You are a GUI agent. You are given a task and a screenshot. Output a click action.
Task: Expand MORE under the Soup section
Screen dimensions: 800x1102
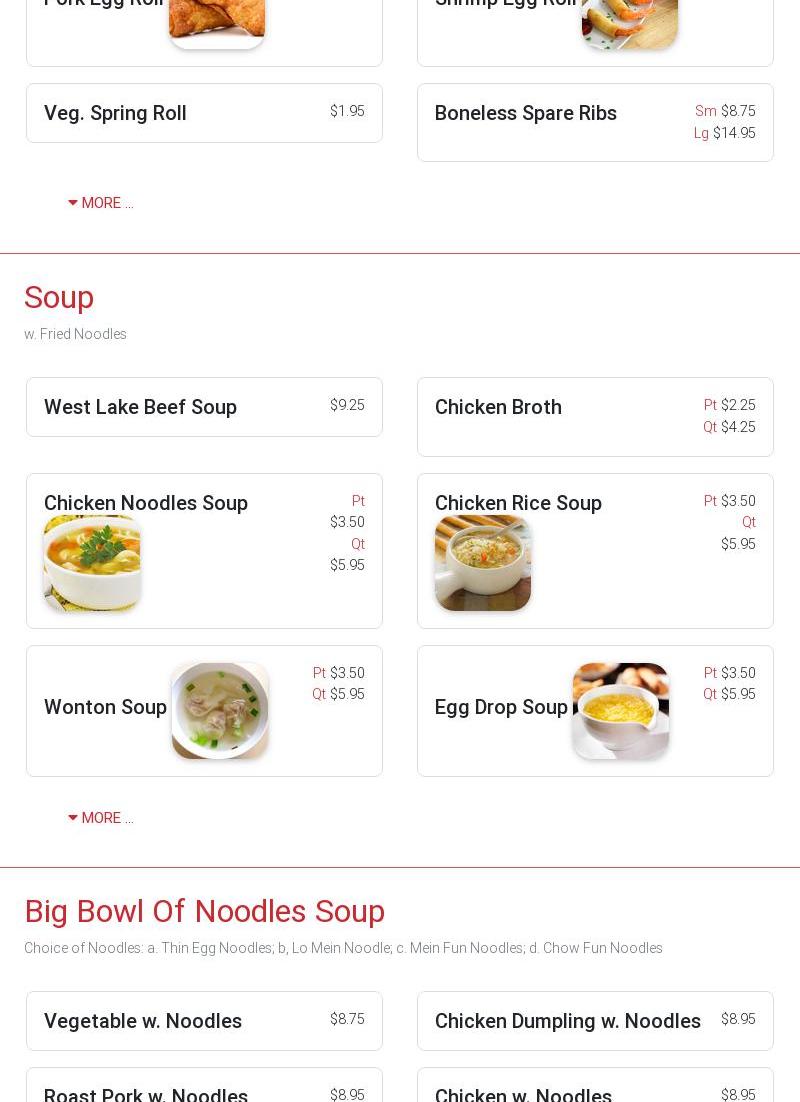point(101,818)
